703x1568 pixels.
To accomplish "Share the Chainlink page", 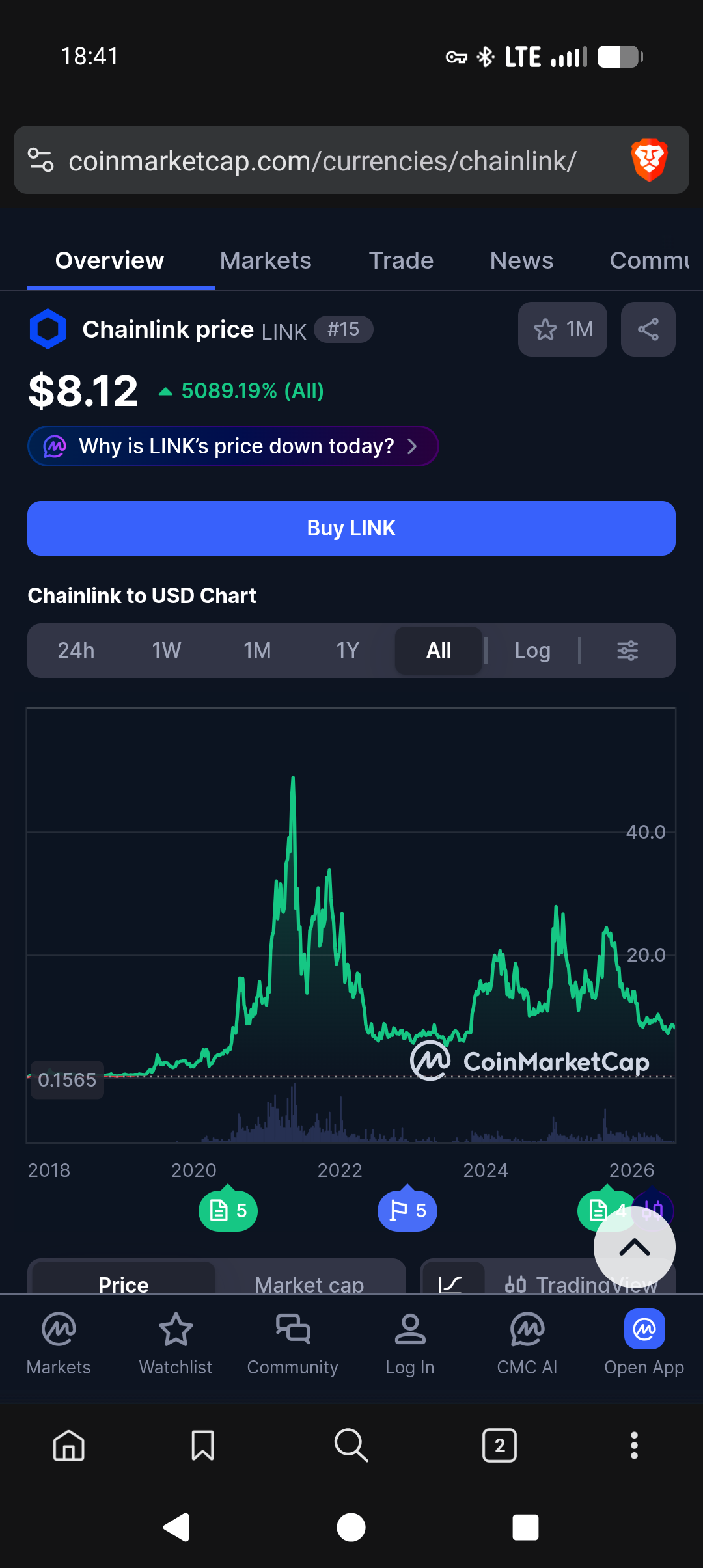I will click(648, 329).
